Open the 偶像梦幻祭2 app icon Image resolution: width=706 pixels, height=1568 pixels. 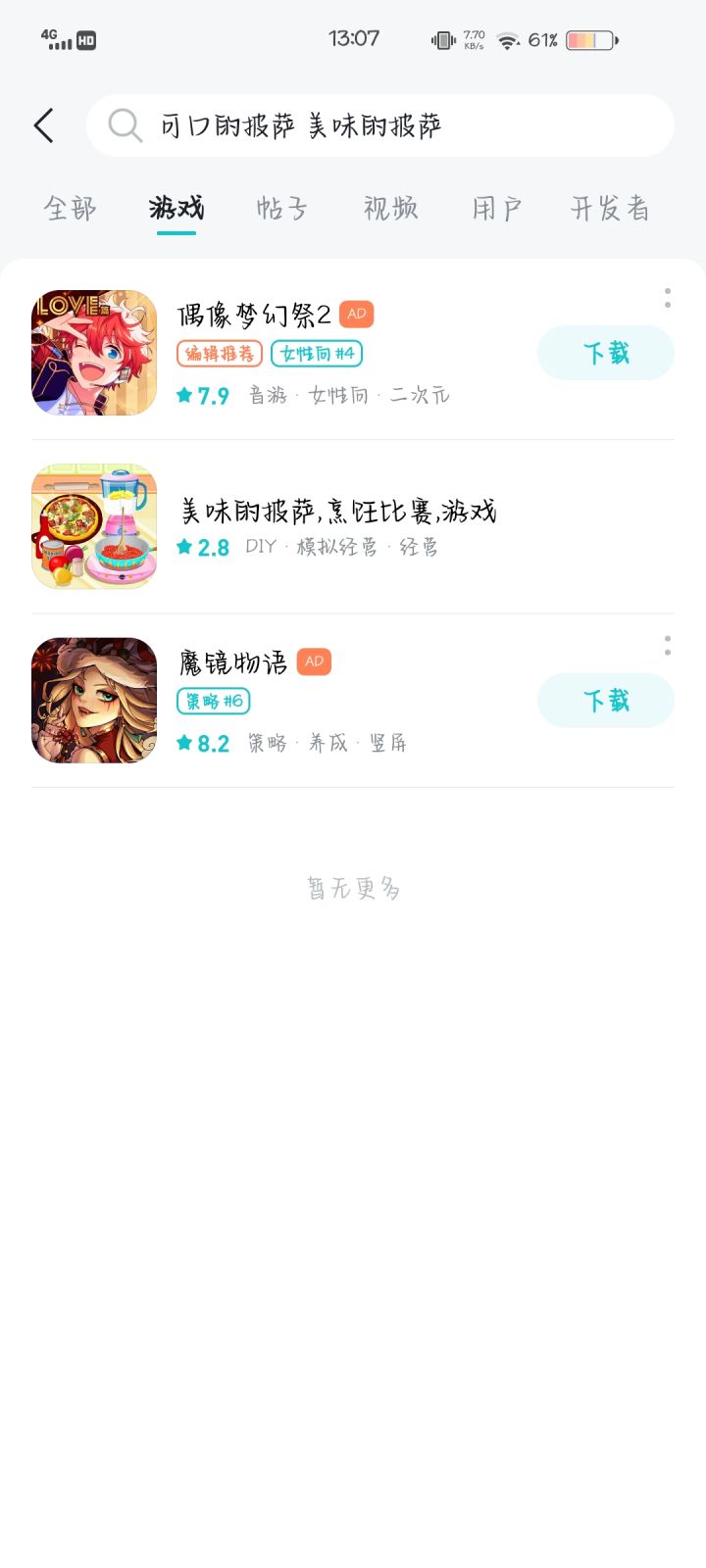point(94,352)
